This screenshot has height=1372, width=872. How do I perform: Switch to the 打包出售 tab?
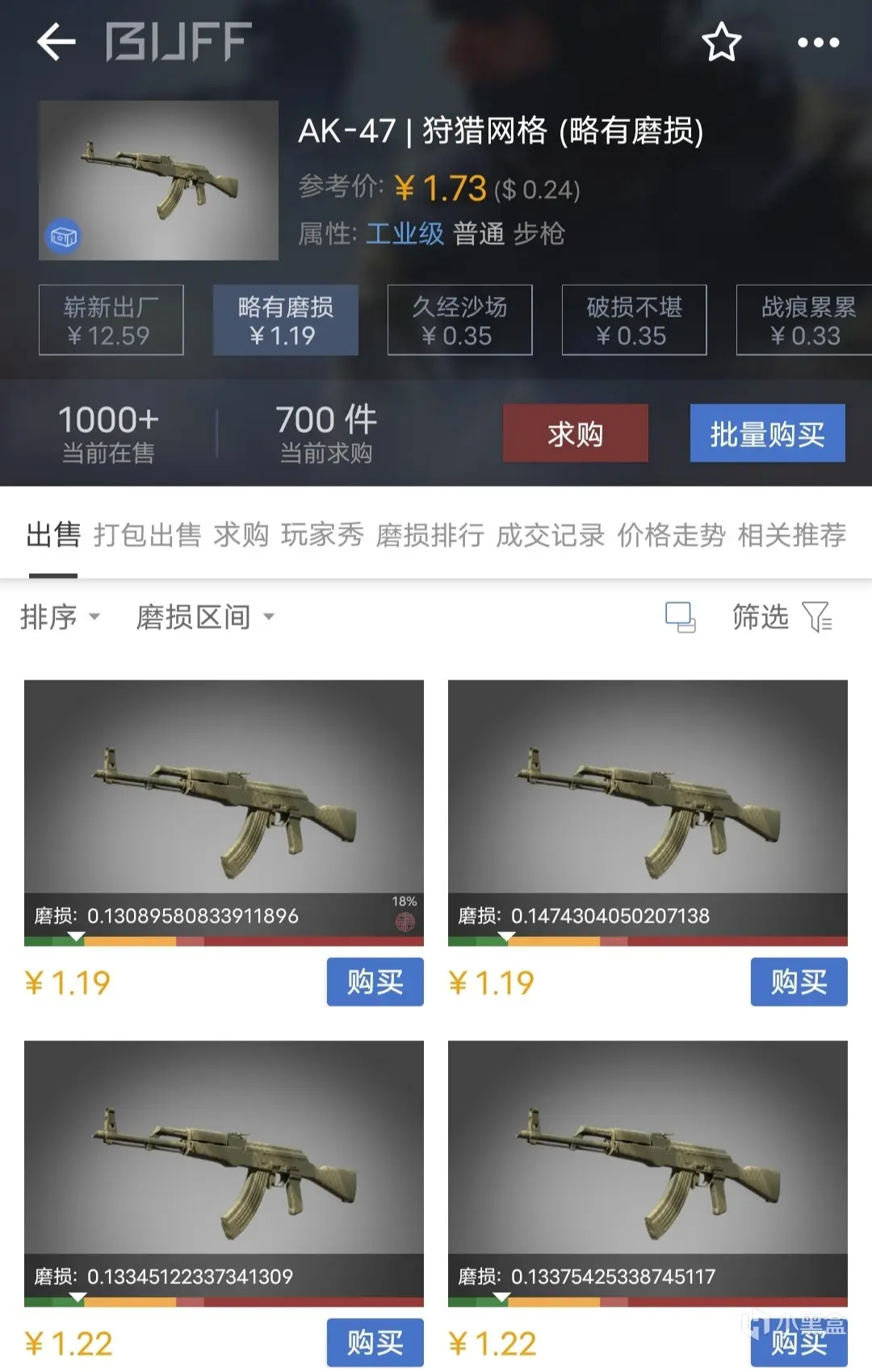pos(147,534)
